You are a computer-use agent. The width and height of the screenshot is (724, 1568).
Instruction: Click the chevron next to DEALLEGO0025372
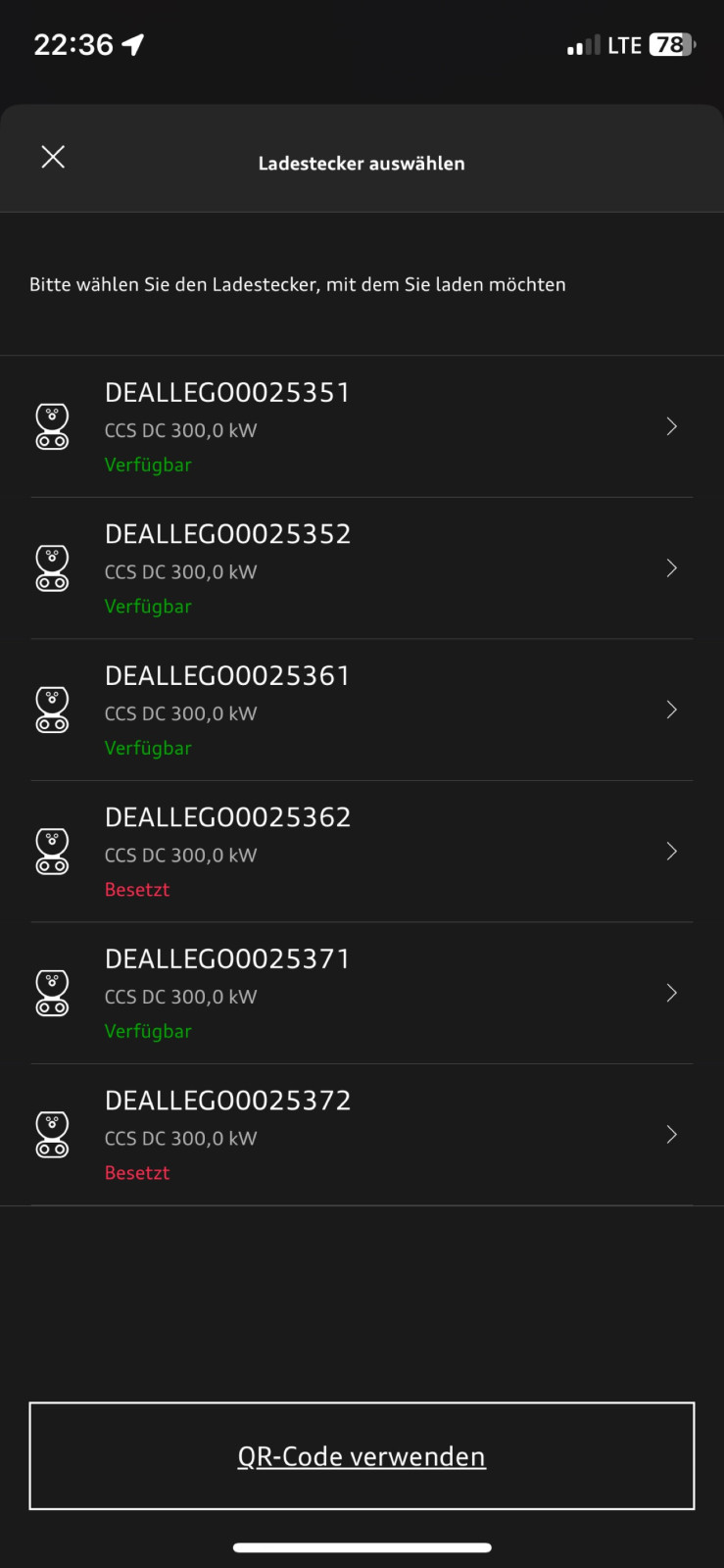pyautogui.click(x=671, y=1134)
